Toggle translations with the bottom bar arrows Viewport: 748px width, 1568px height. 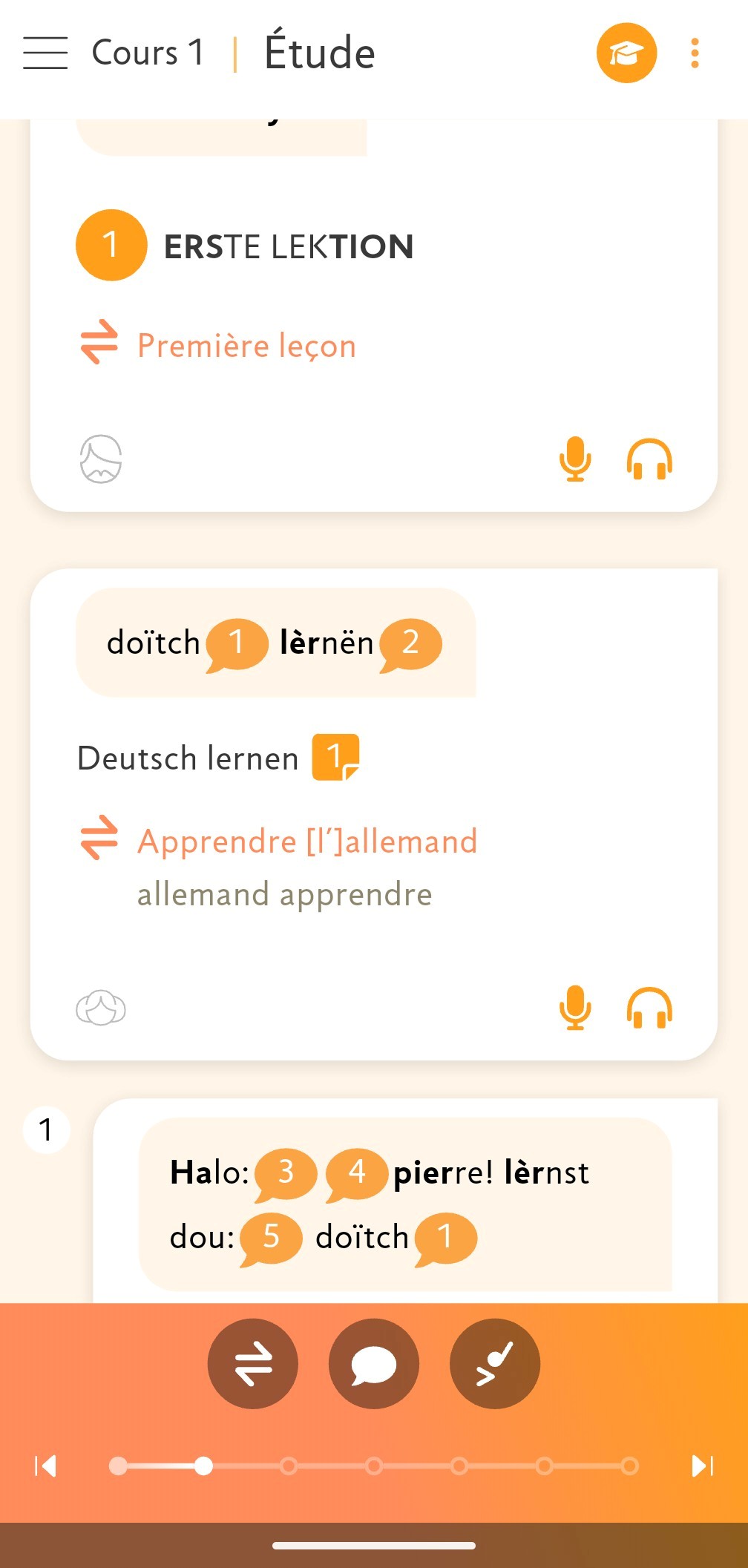pyautogui.click(x=253, y=1364)
